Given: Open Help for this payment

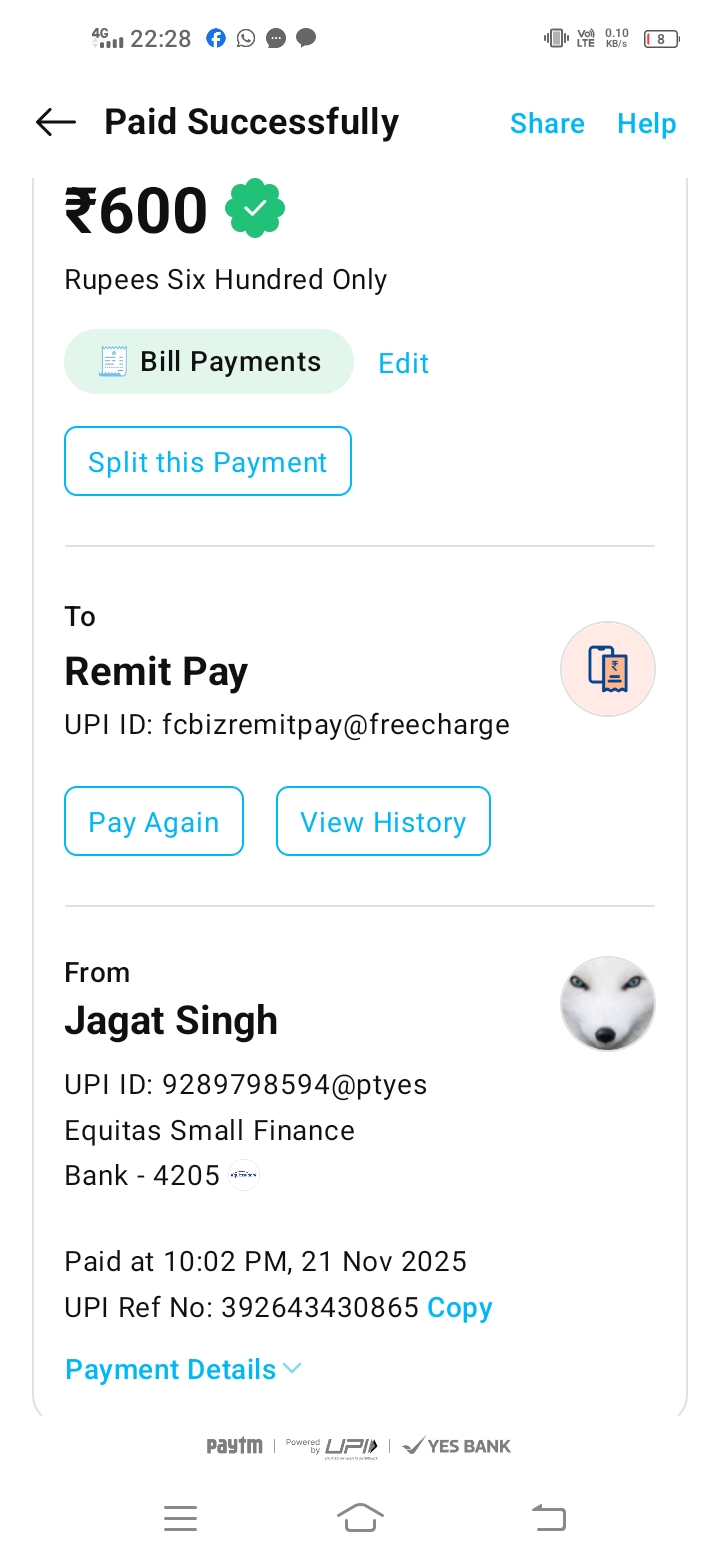Looking at the screenshot, I should tap(646, 124).
